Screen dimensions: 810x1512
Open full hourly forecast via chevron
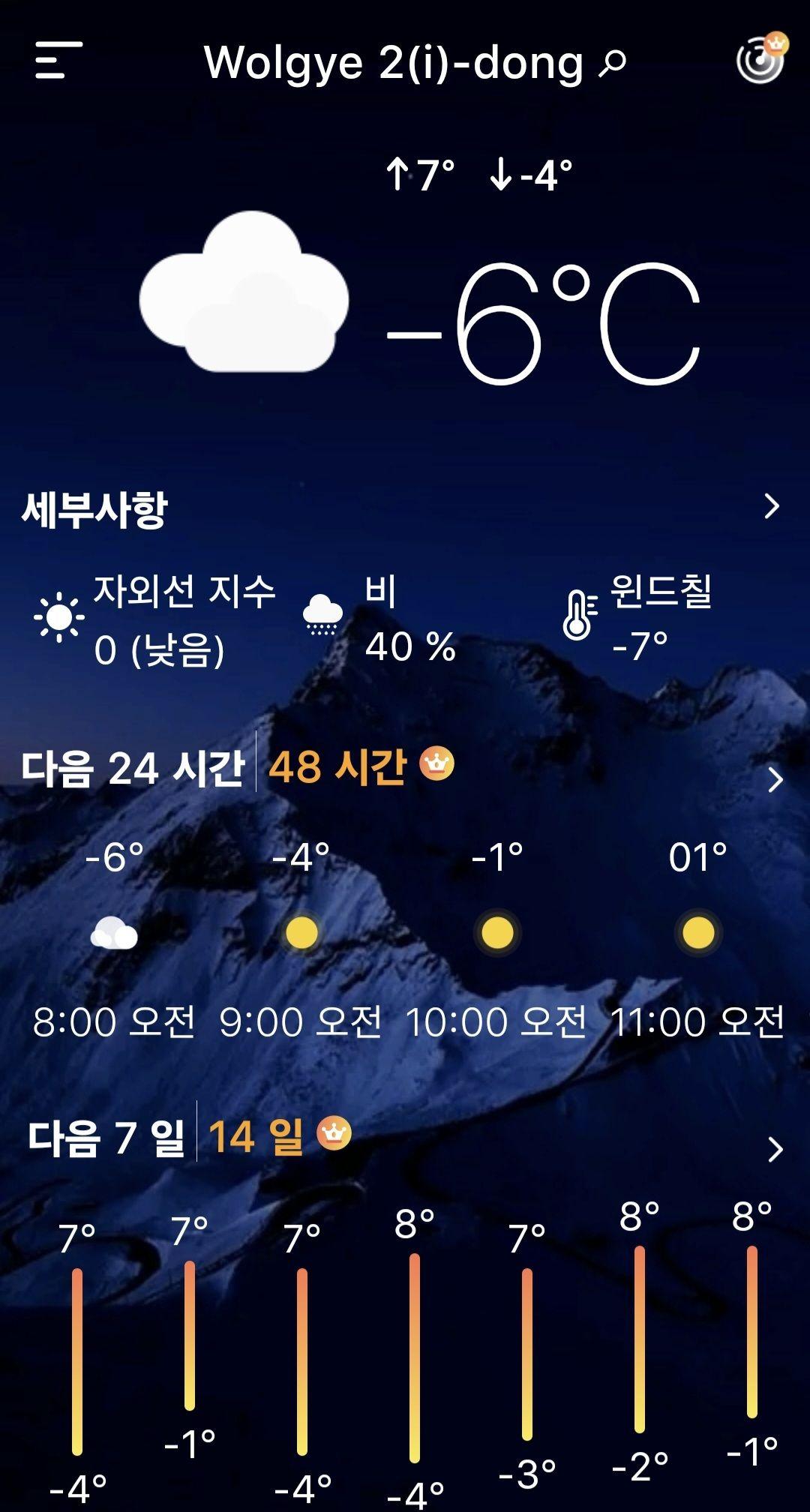tap(775, 780)
